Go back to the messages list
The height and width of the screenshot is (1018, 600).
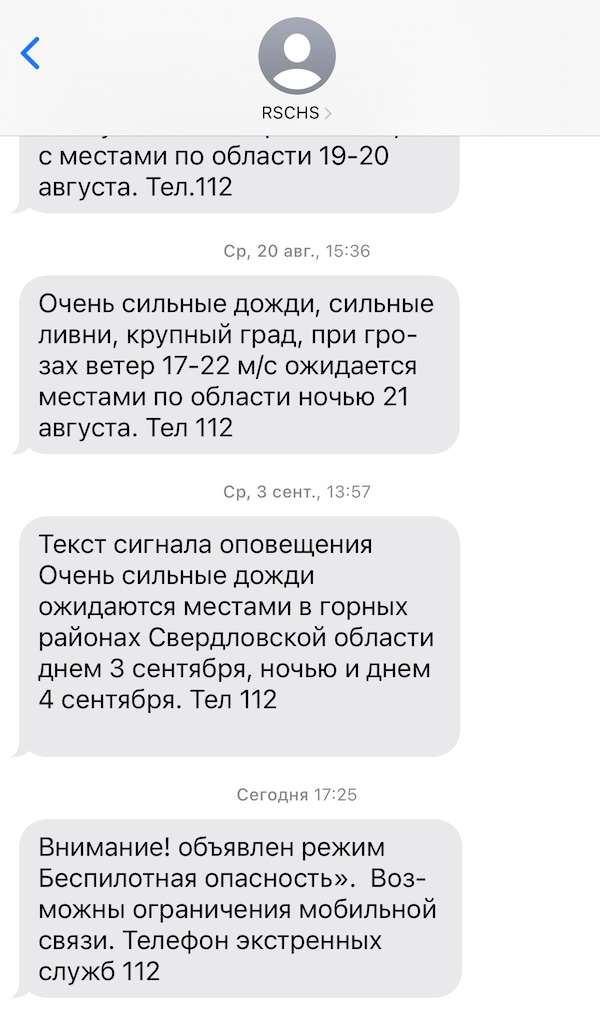(x=31, y=53)
